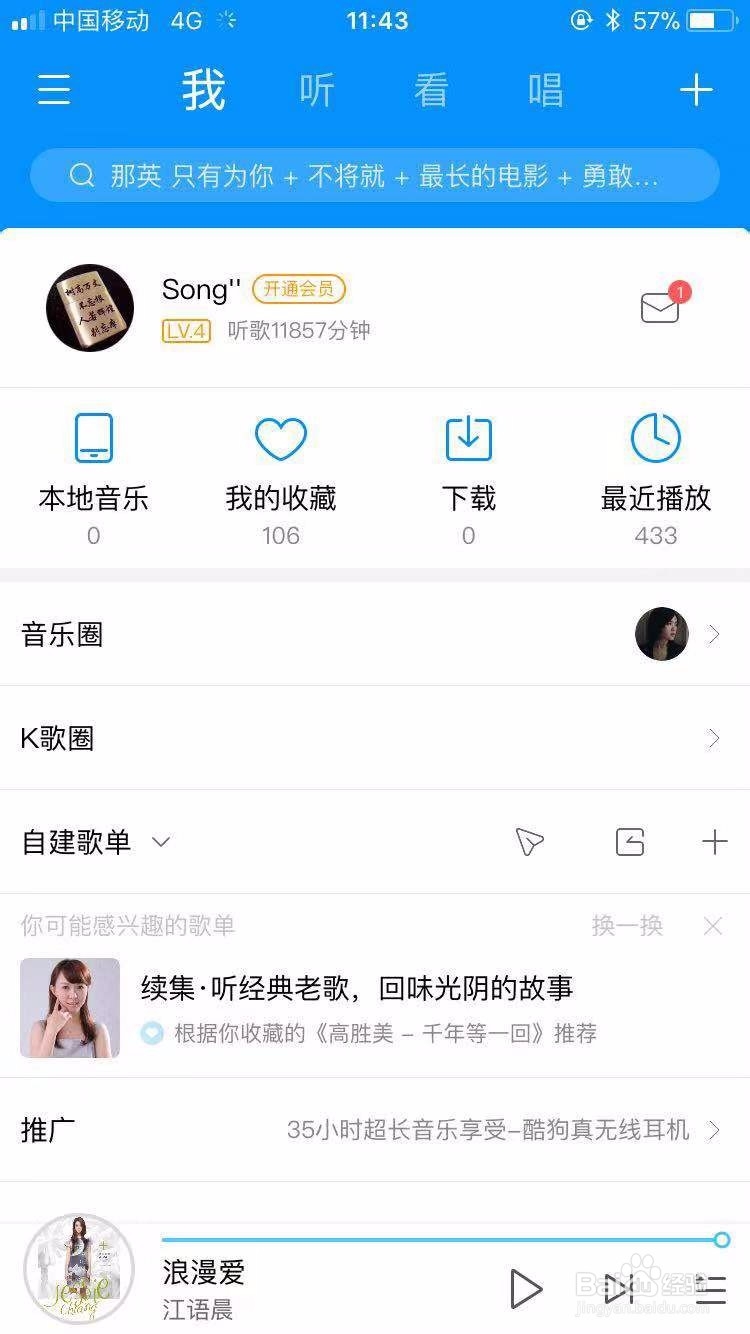Tap the search bar at the top
The image size is (750, 1334).
pyautogui.click(x=375, y=175)
